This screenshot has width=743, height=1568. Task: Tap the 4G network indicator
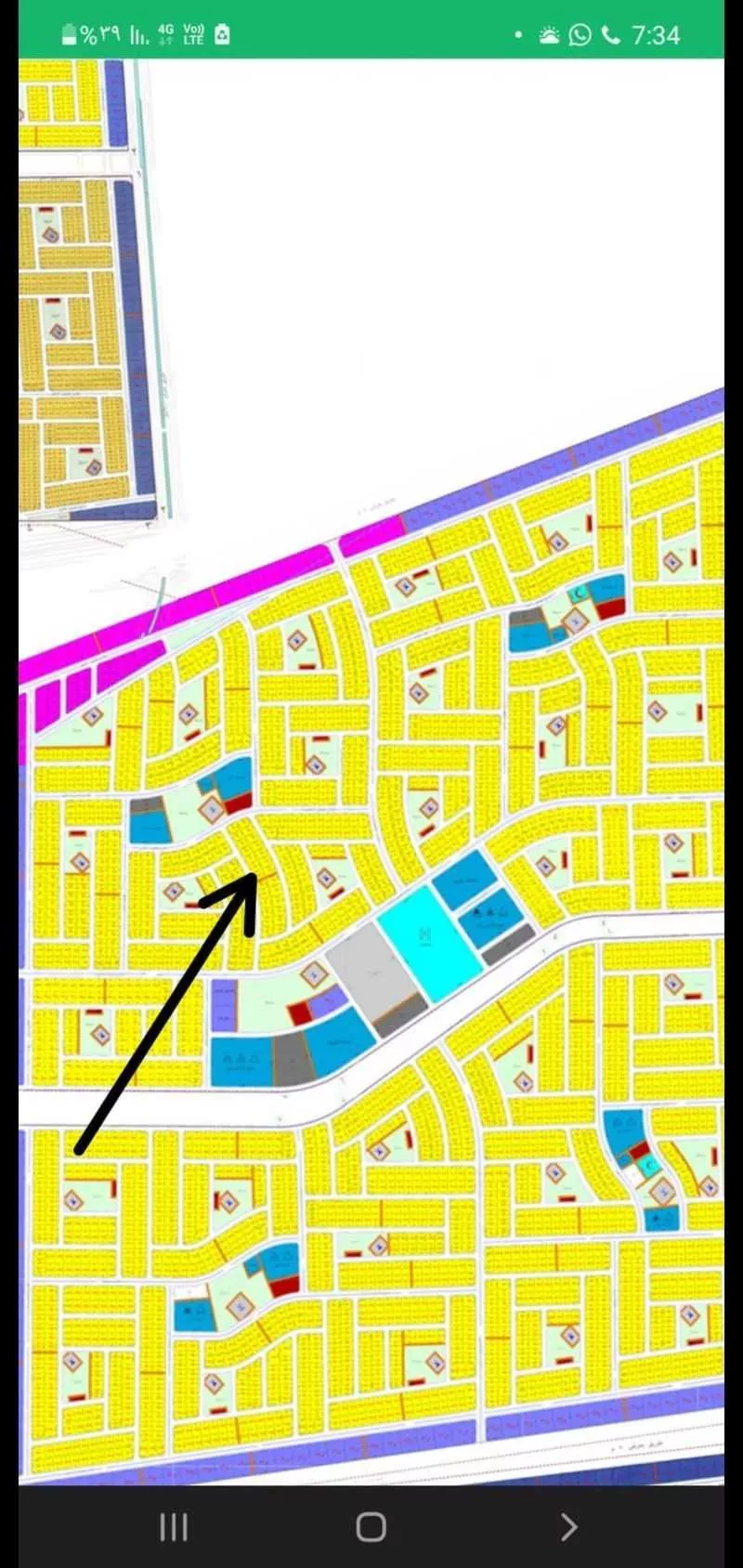tap(164, 33)
